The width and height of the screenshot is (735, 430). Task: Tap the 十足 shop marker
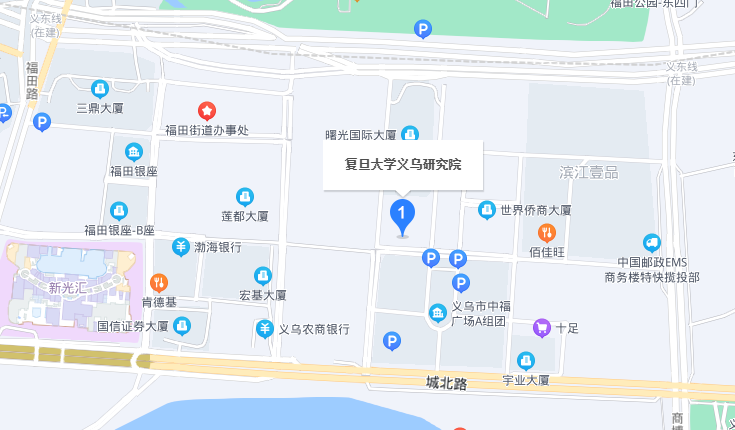click(x=542, y=326)
